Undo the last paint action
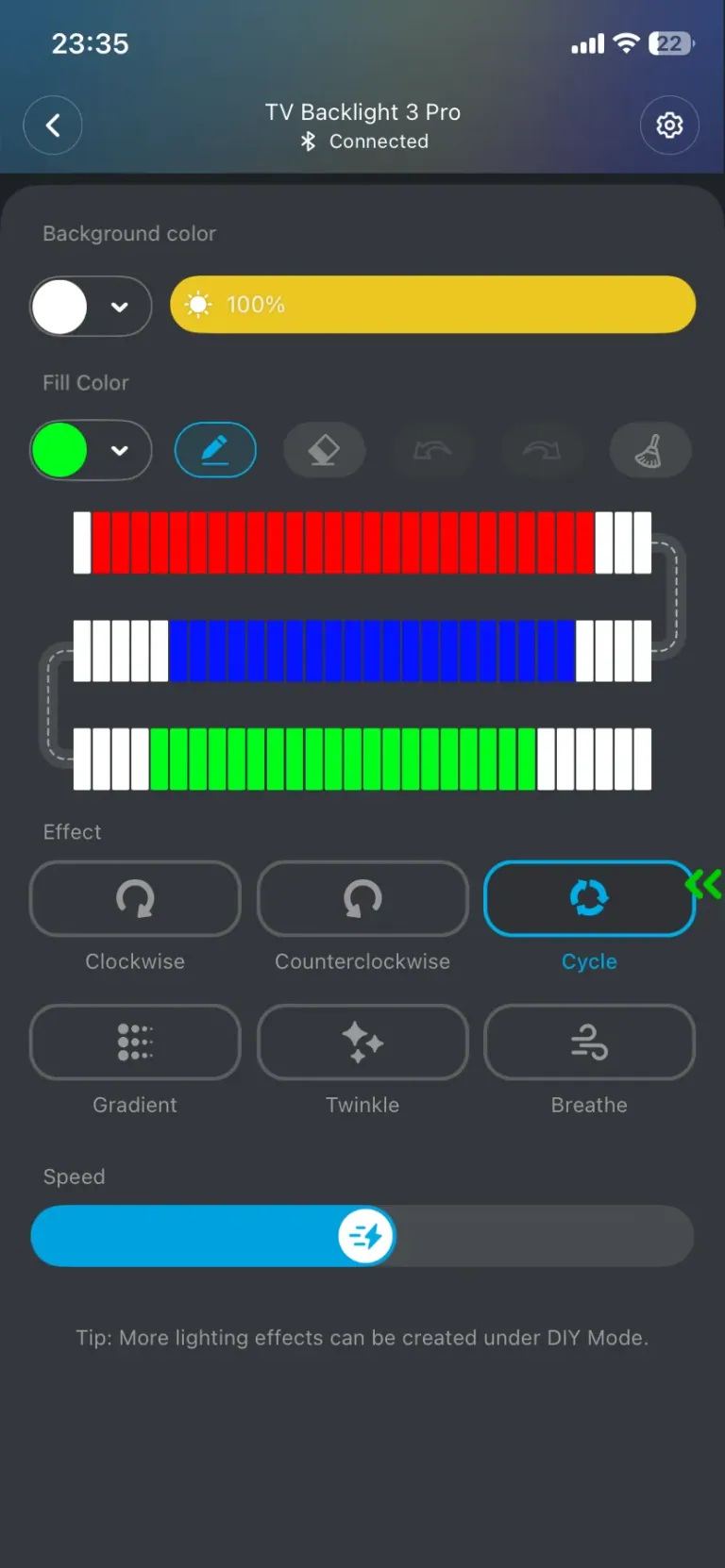The width and height of the screenshot is (725, 1568). 432,450
